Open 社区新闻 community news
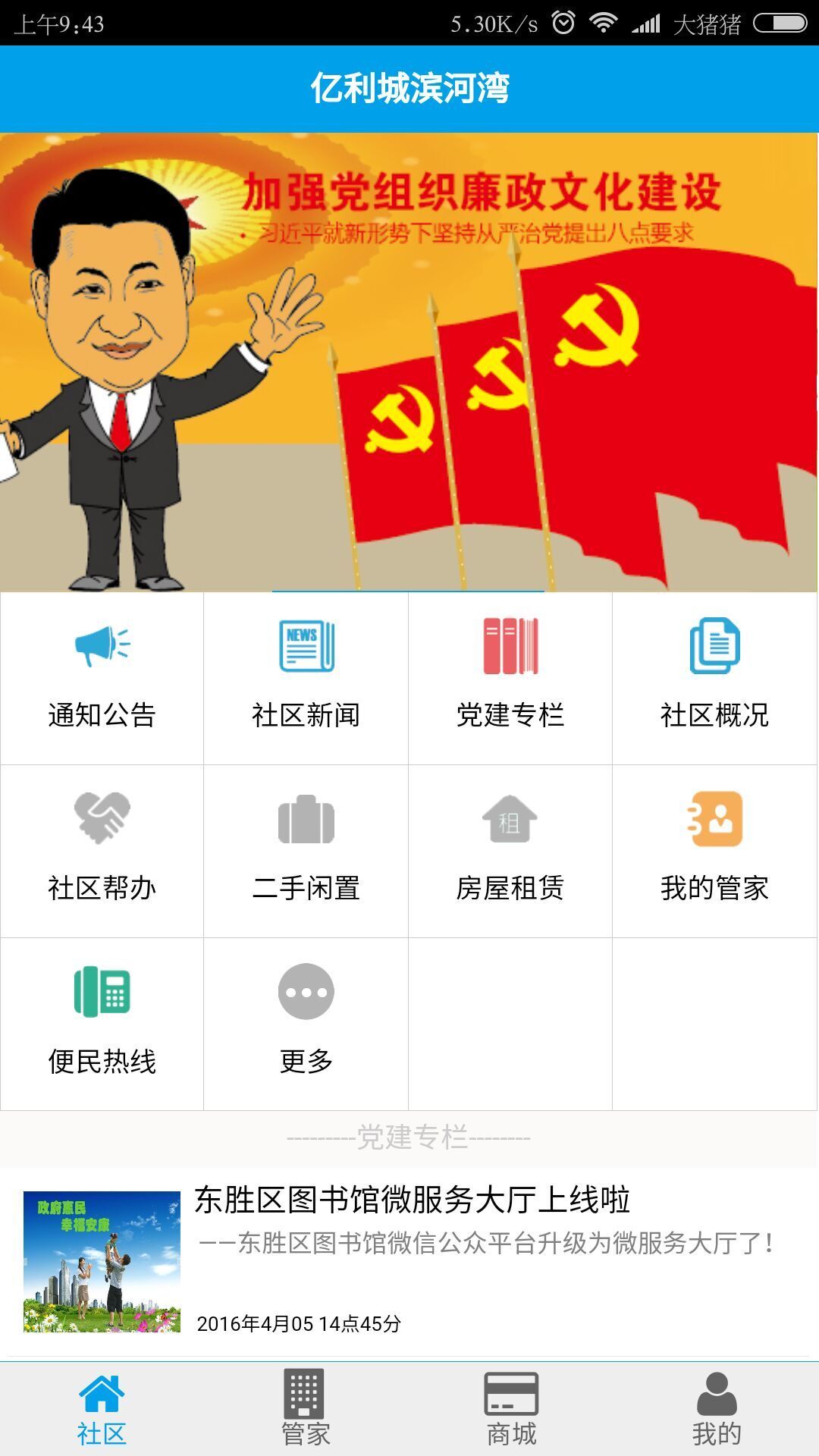Image resolution: width=819 pixels, height=1456 pixels. tap(306, 677)
